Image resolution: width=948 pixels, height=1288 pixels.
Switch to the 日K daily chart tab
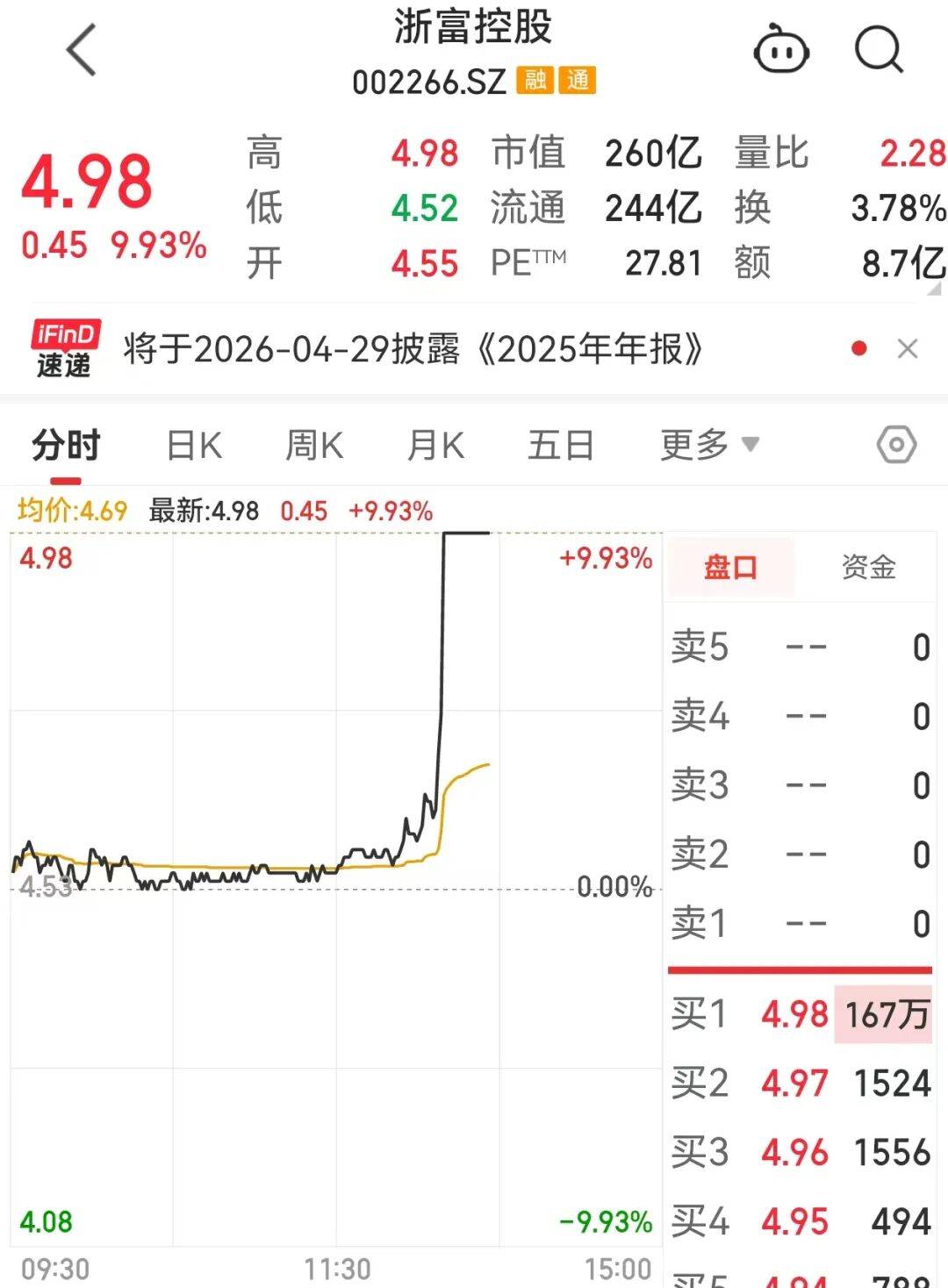(192, 445)
